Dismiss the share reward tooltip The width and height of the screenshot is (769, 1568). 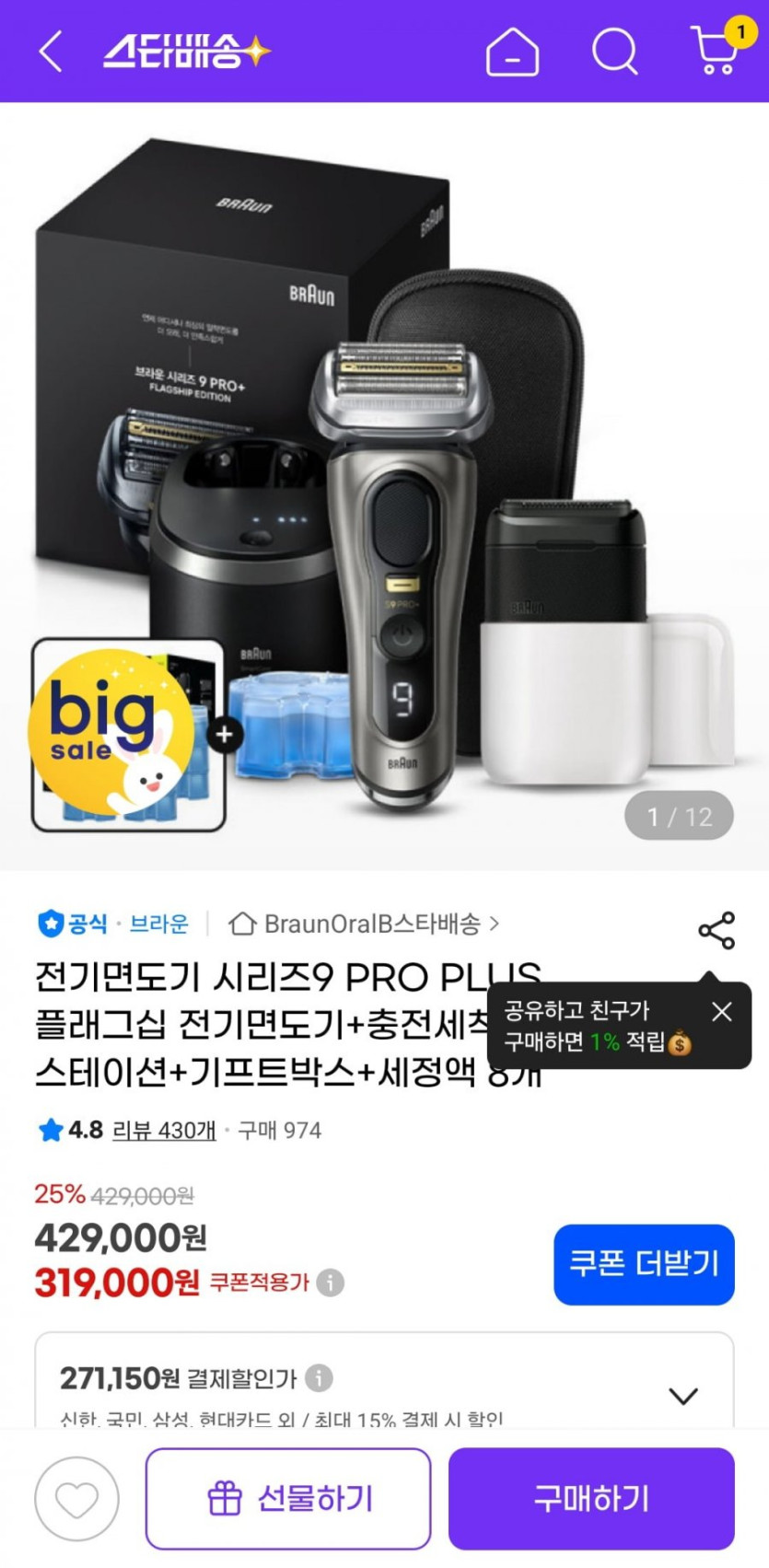722,1012
